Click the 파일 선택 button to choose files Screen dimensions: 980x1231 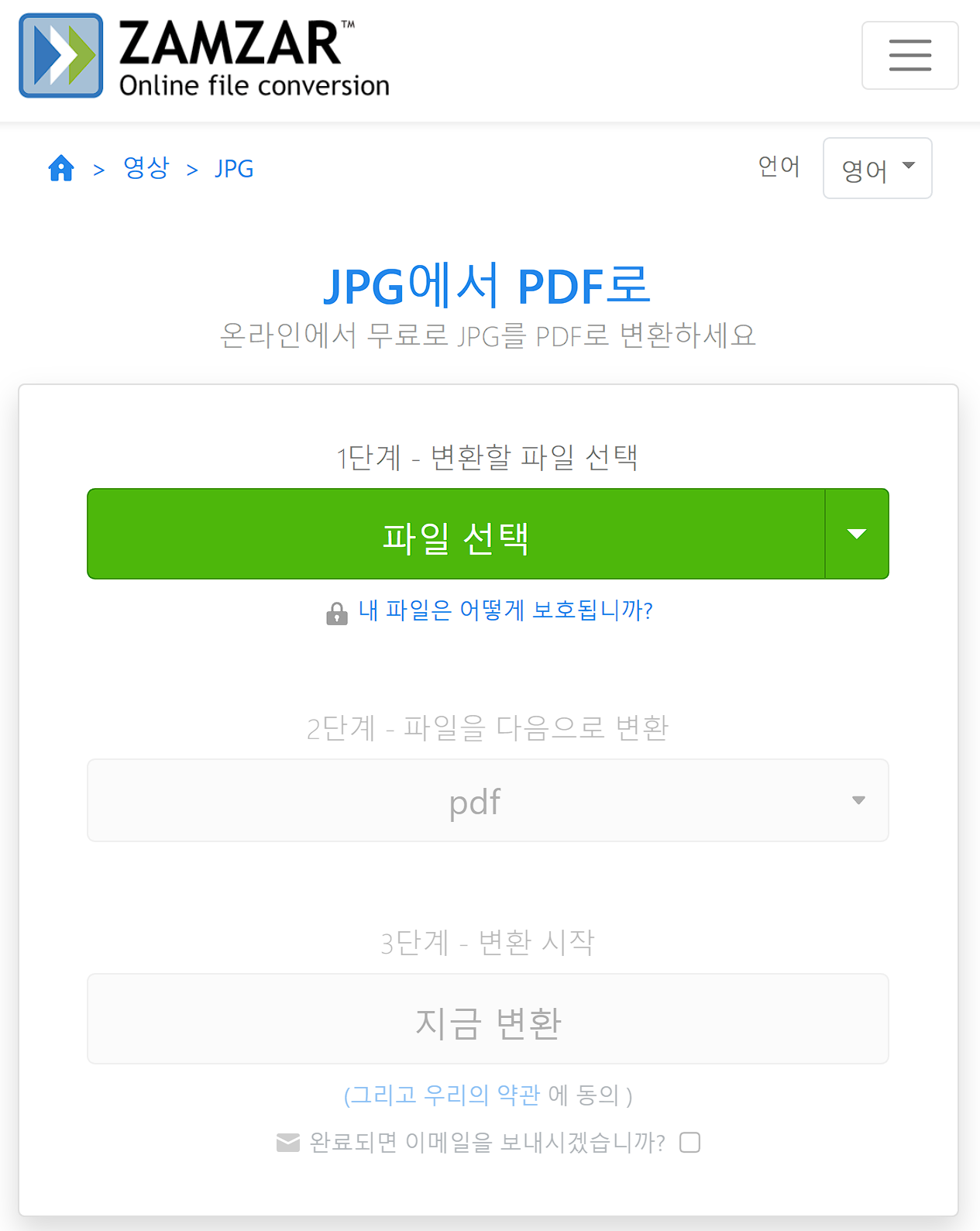(x=457, y=534)
